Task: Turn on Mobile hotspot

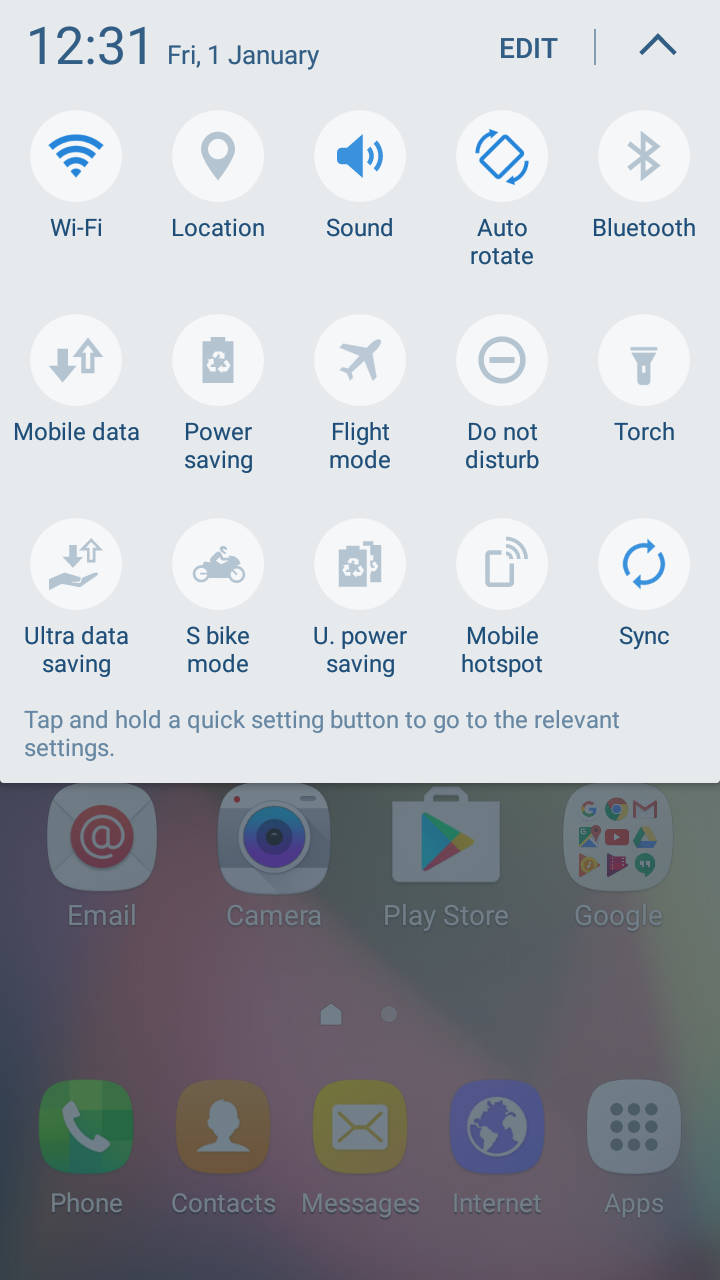Action: click(502, 565)
